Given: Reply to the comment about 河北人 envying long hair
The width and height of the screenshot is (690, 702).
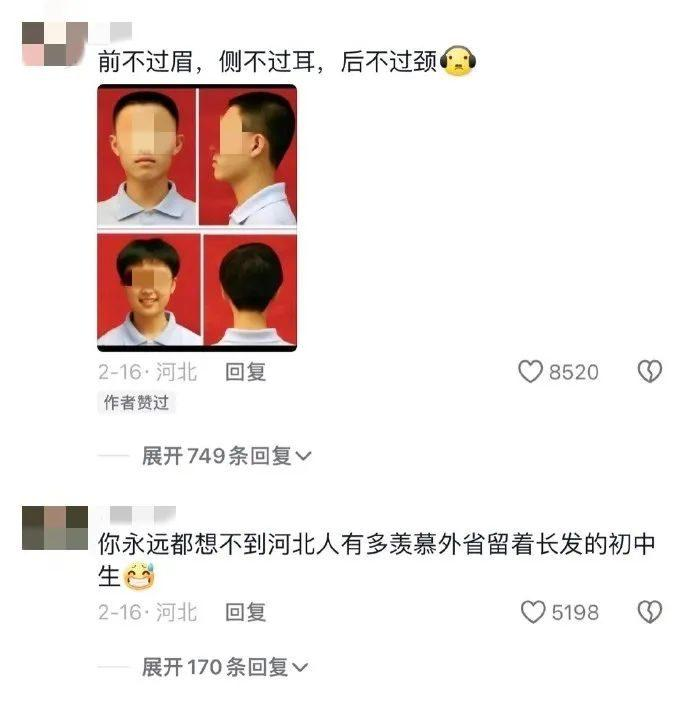Looking at the screenshot, I should coord(245,612).
